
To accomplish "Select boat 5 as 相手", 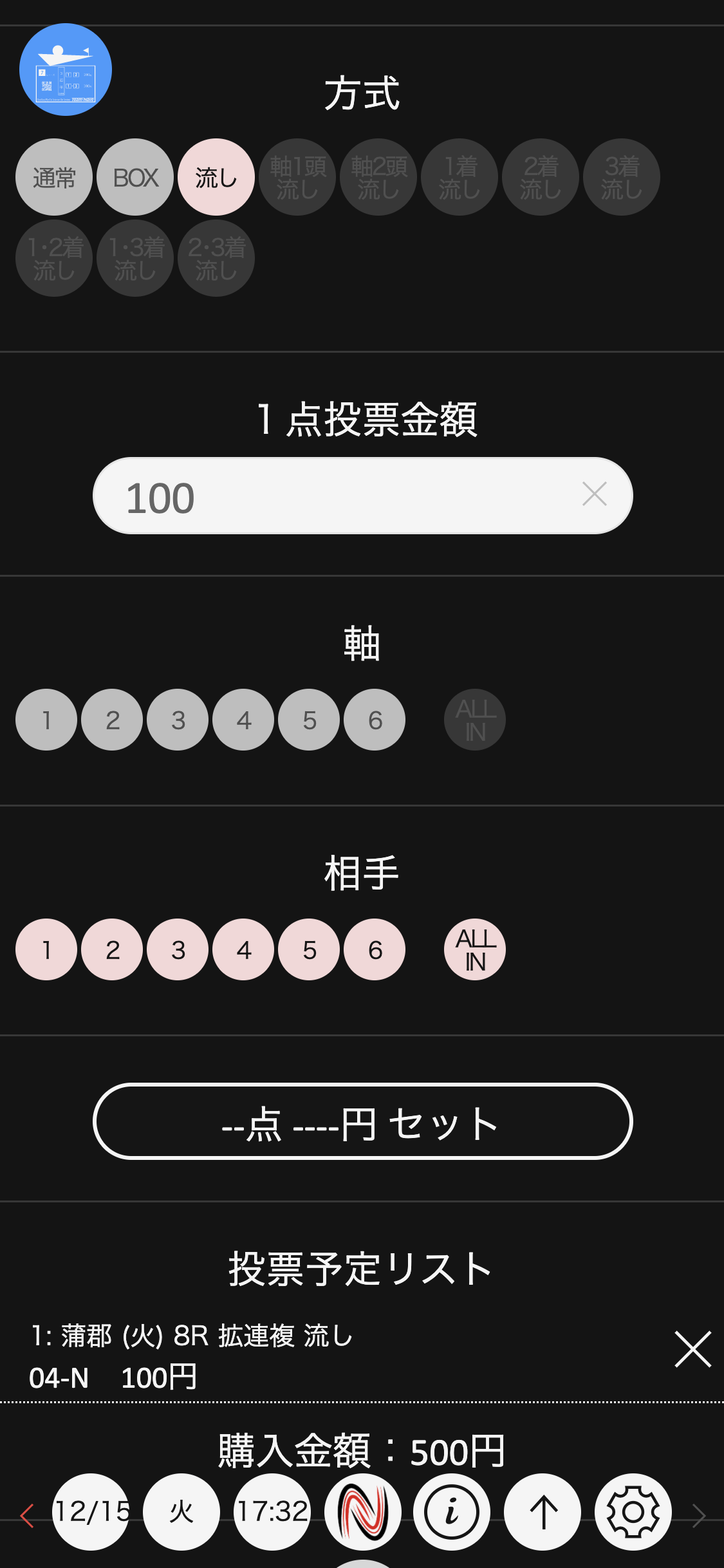I will pos(309,949).
